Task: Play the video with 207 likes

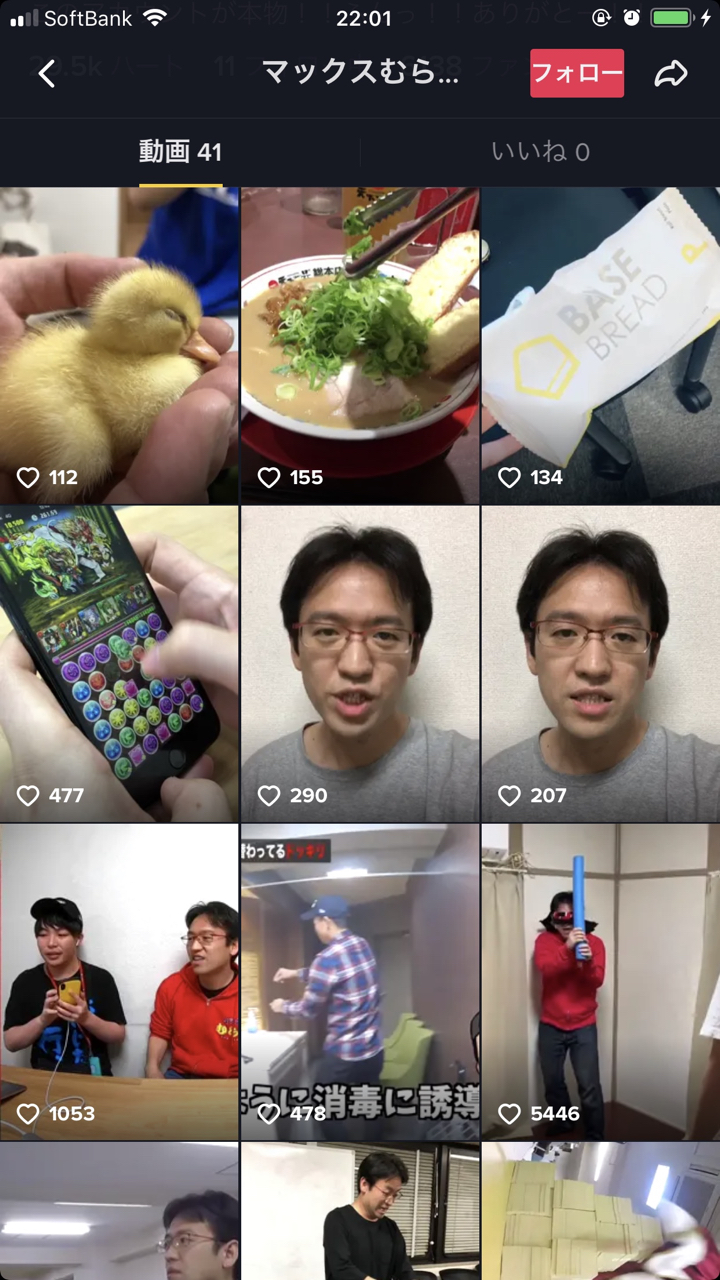Action: (x=600, y=663)
